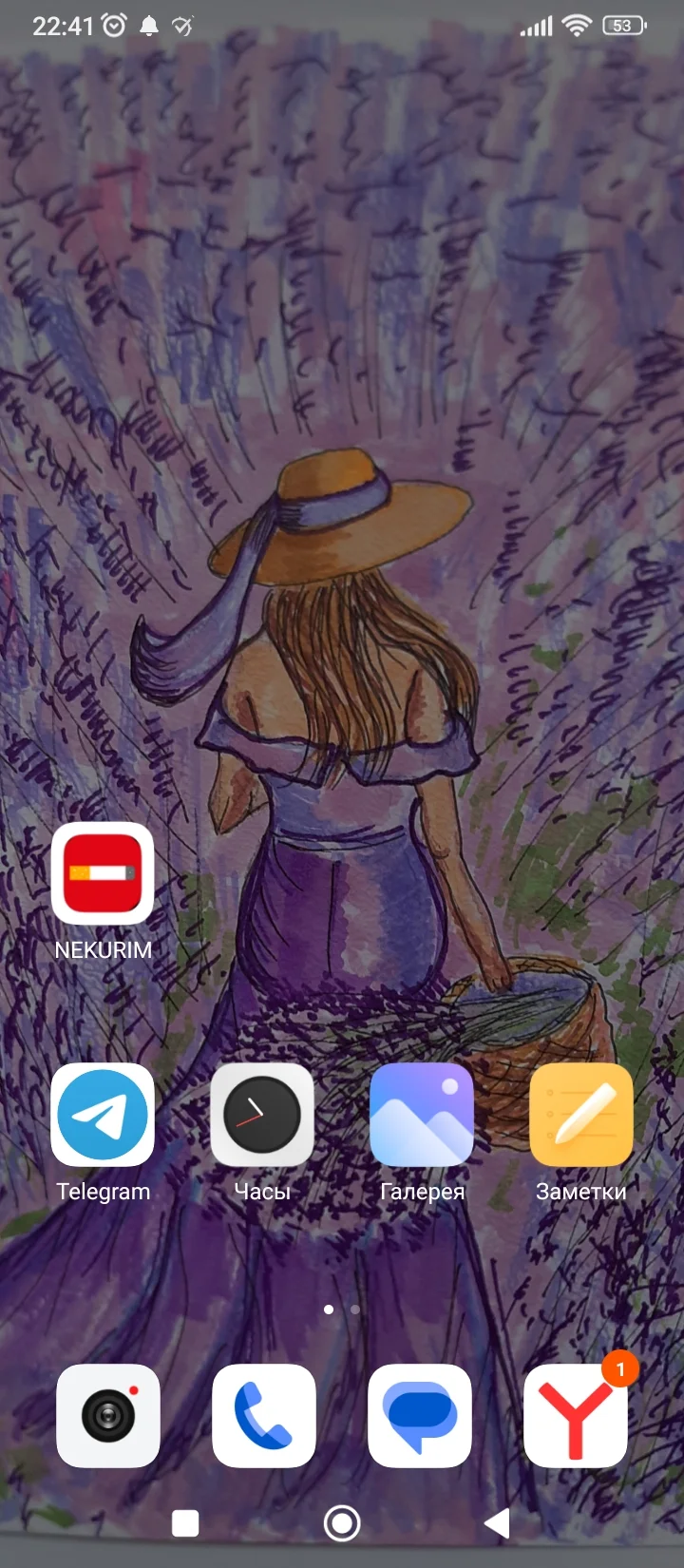Launch Yandex browser with one notification
684x1568 pixels.
(x=576, y=1416)
